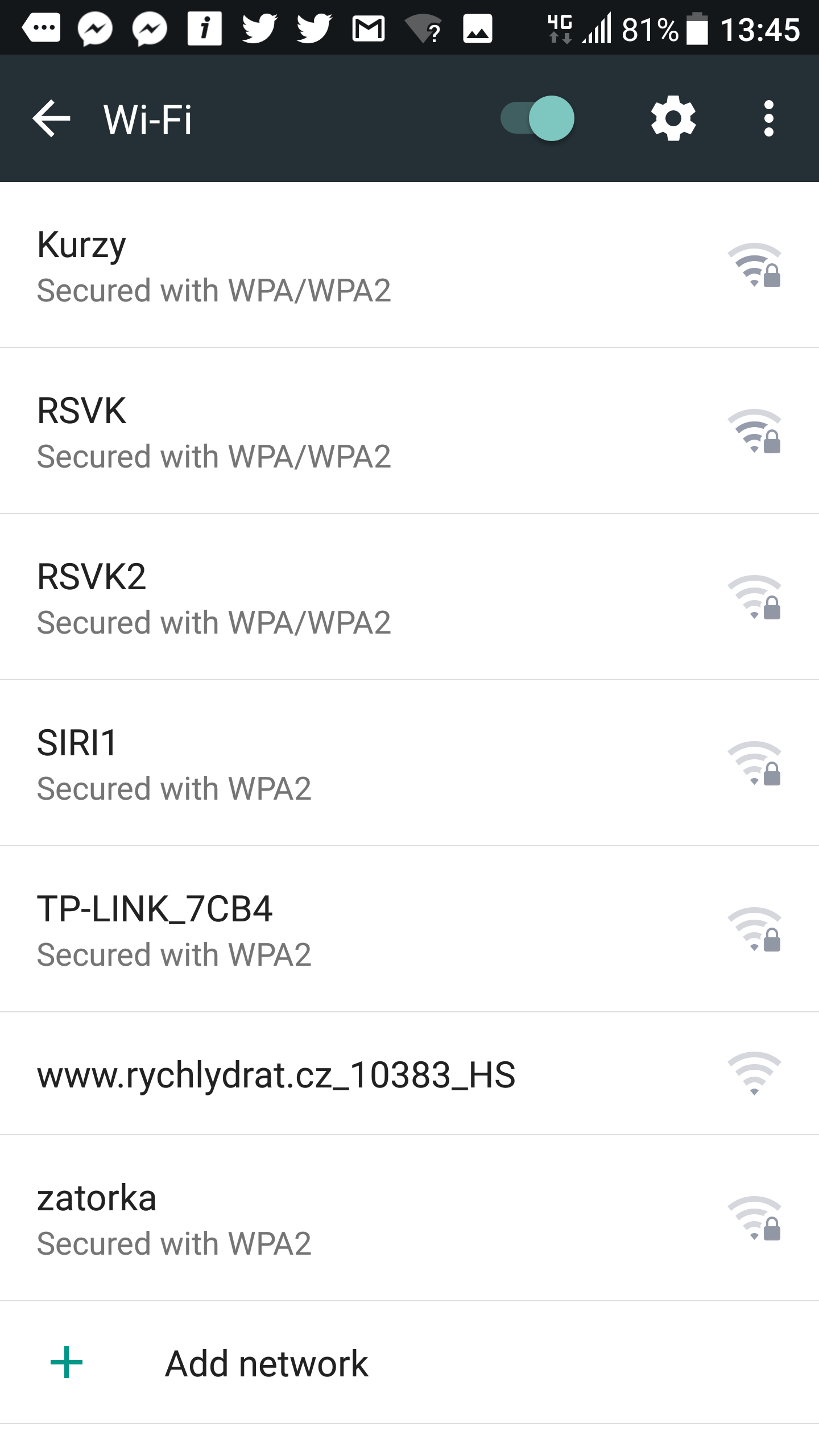Choose the RSVK2 network

click(x=409, y=597)
